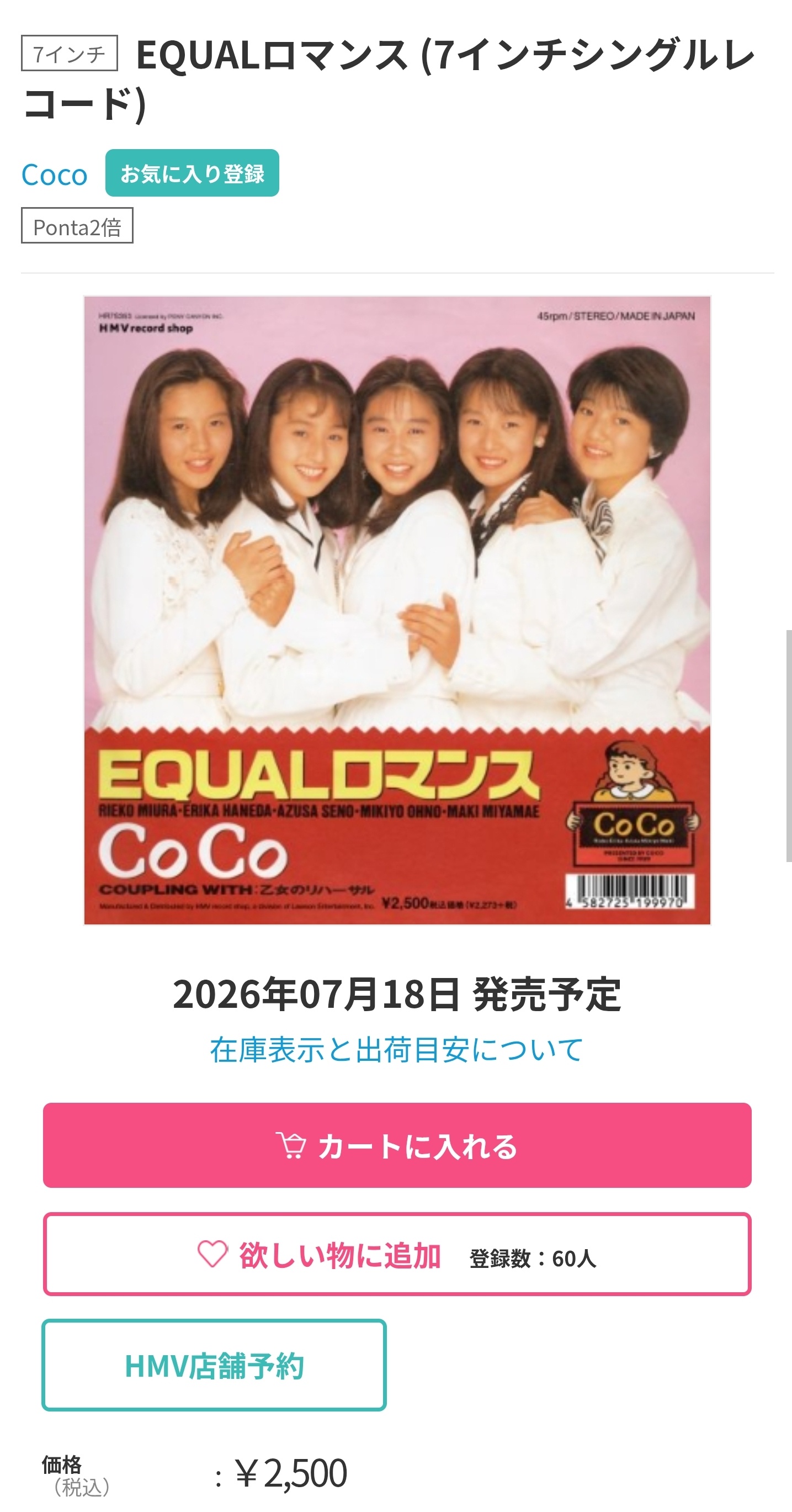Tap お気に入り登録 to favorite artist

tap(192, 173)
